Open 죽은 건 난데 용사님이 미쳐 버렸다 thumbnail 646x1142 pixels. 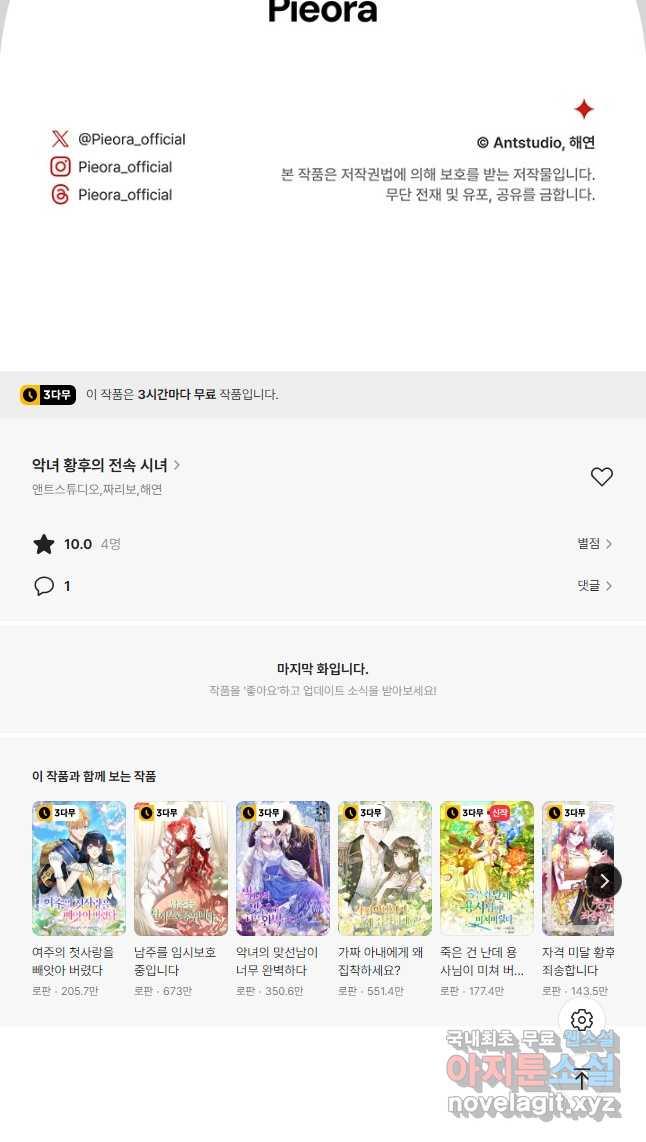coord(487,868)
